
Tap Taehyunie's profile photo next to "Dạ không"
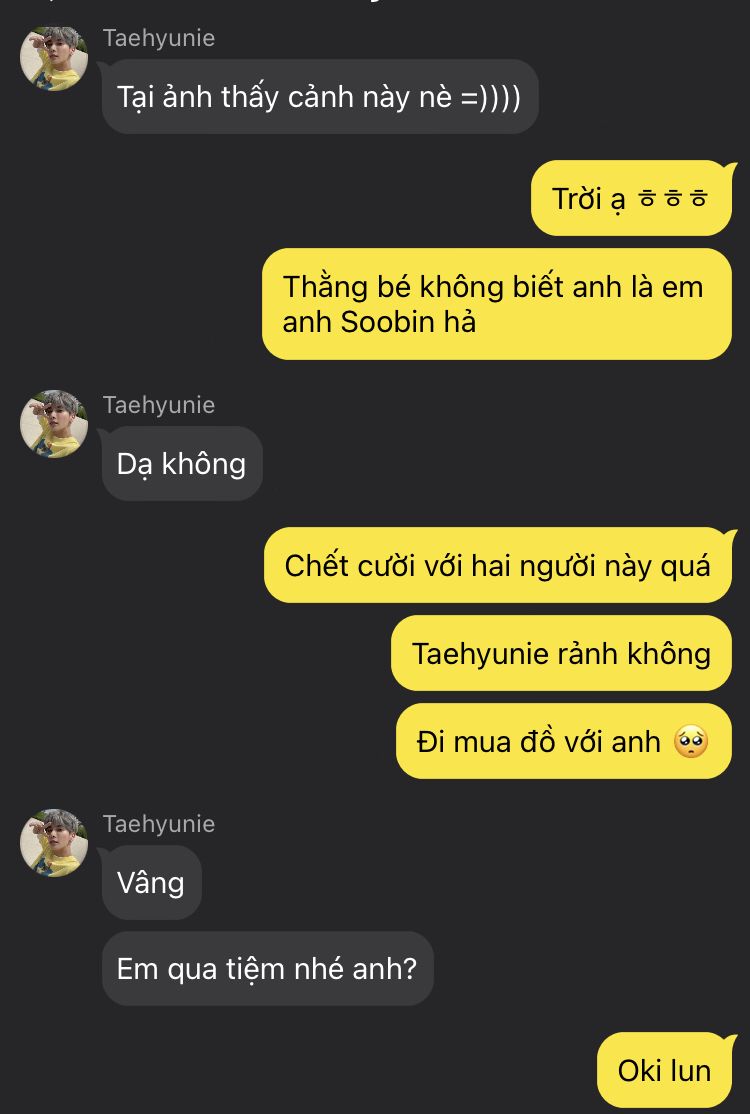[x=54, y=424]
